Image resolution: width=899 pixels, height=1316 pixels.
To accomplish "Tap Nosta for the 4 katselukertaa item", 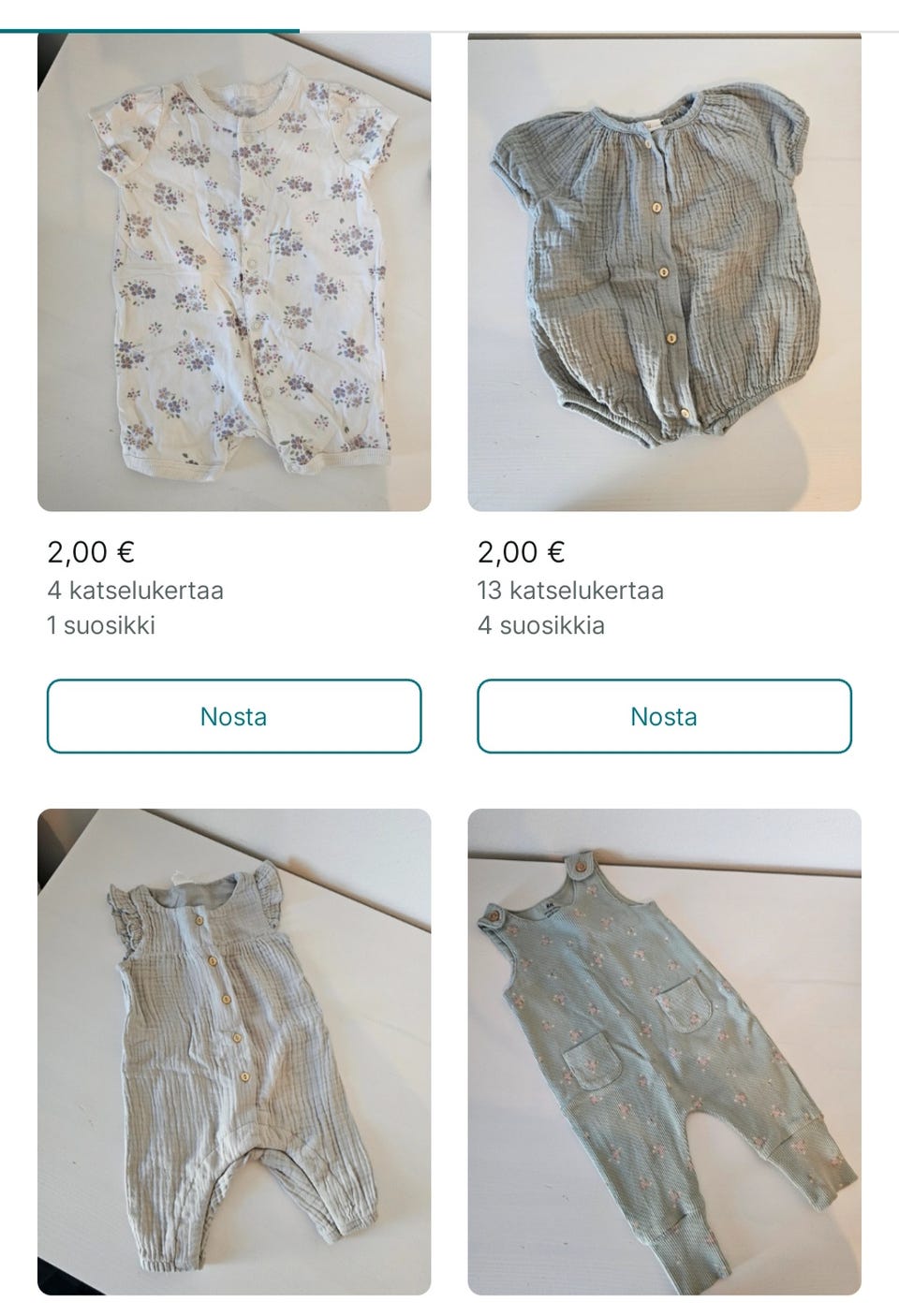I will pyautogui.click(x=234, y=717).
